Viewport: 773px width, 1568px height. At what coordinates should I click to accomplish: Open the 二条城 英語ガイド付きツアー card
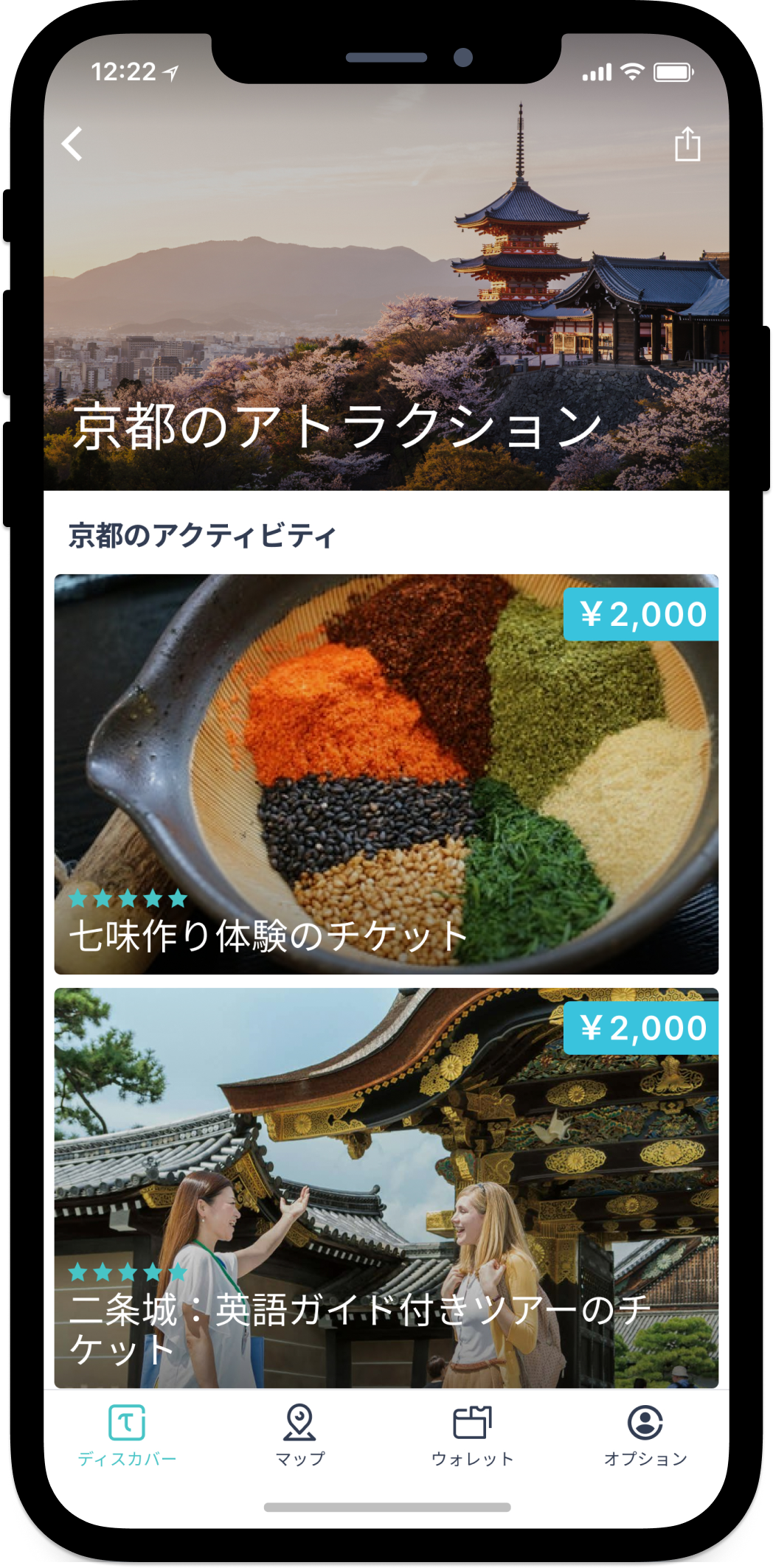pyautogui.click(x=386, y=1188)
